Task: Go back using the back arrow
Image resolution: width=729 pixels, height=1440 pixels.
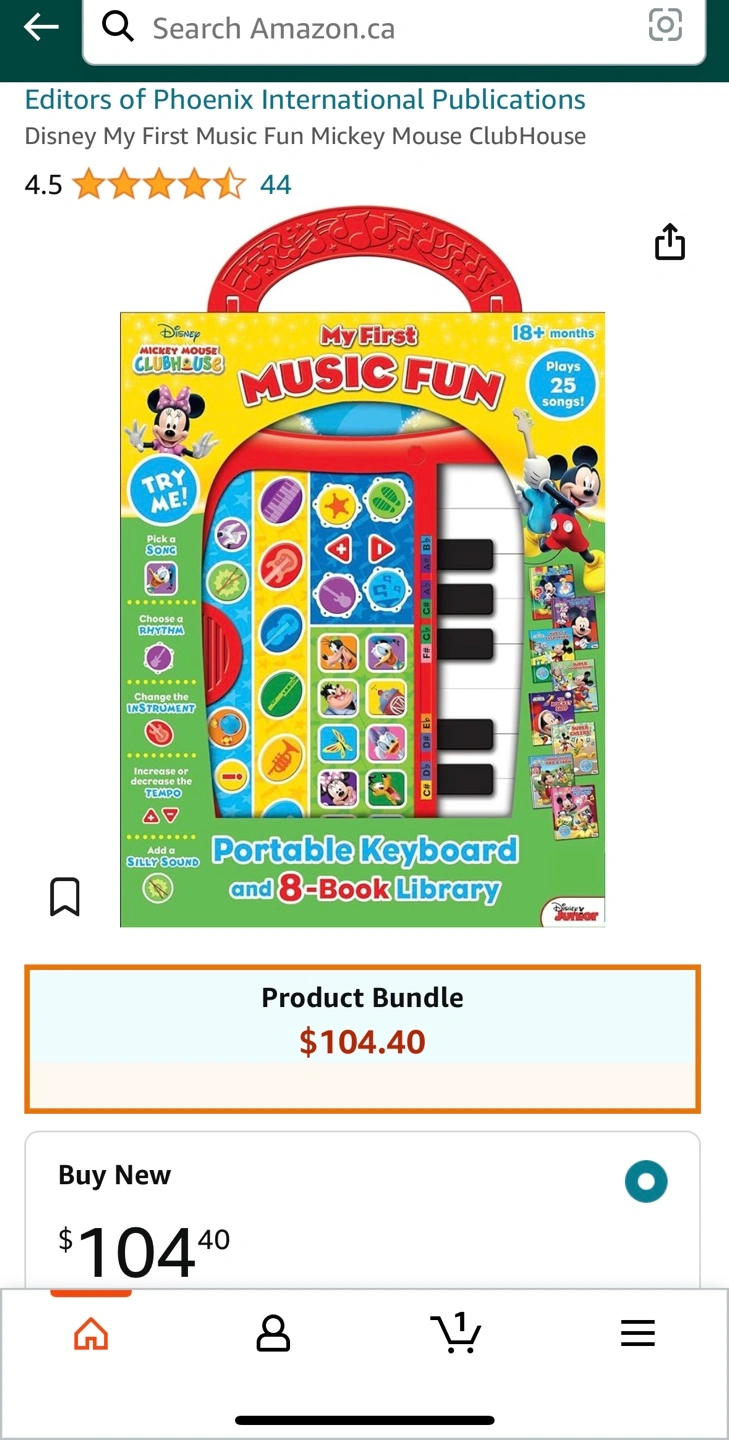Action: pos(41,28)
